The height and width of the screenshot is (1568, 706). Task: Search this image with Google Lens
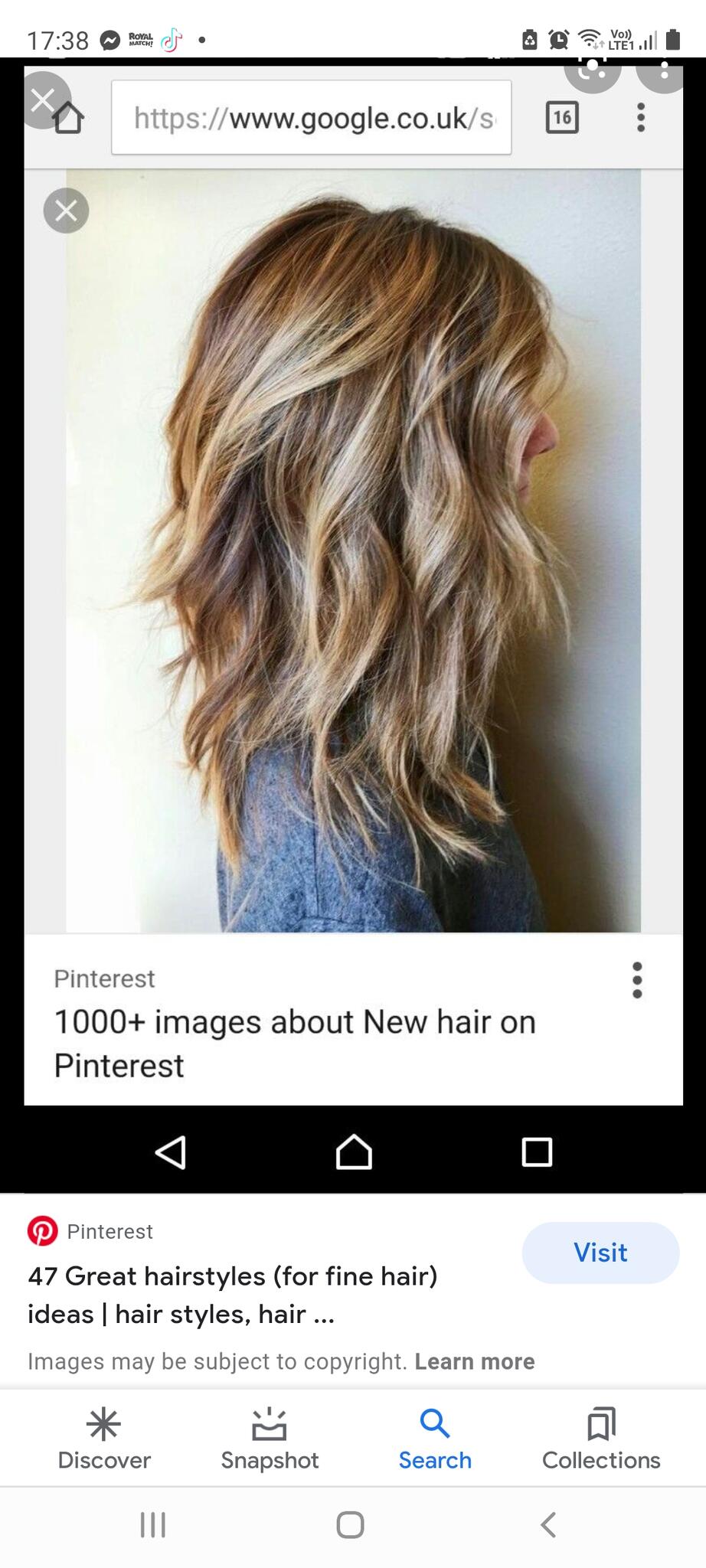[x=592, y=71]
